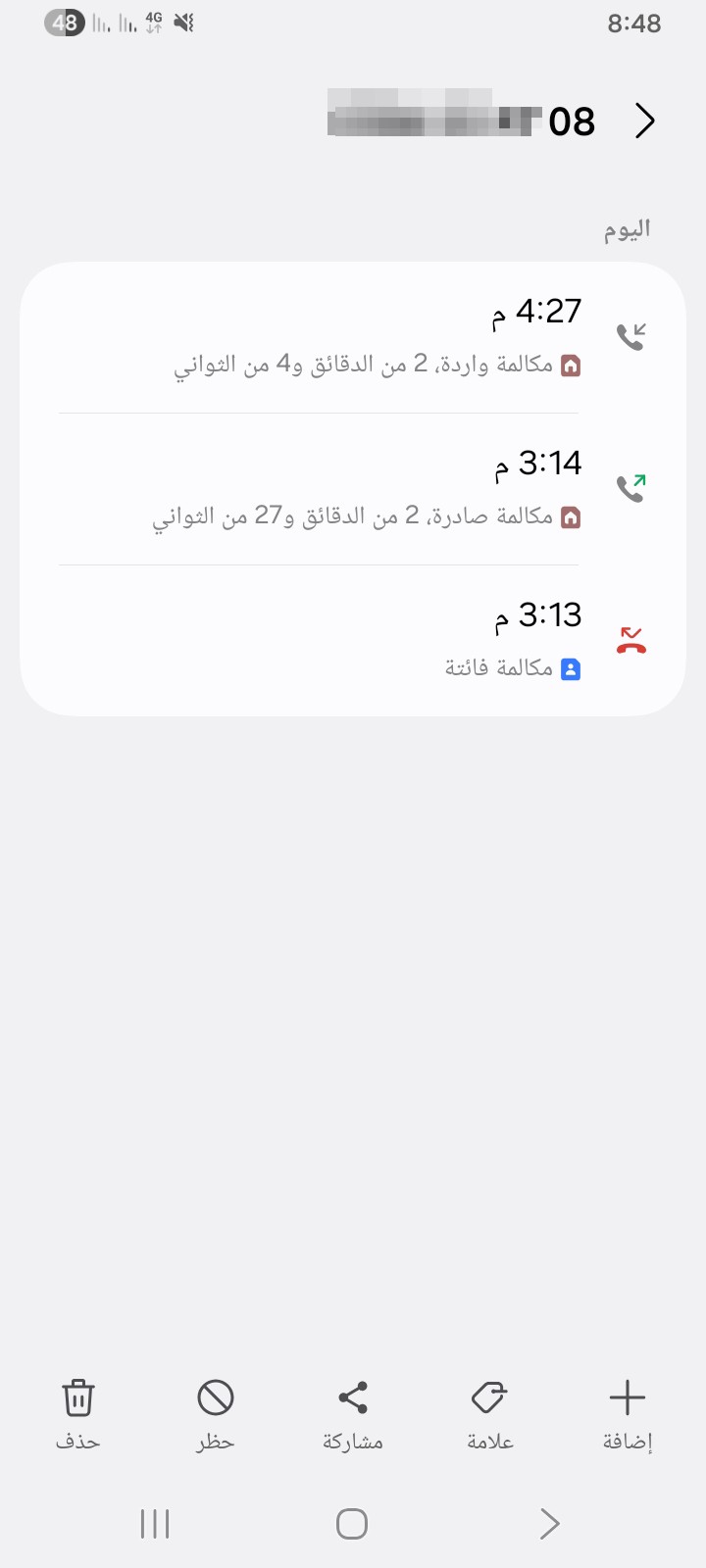This screenshot has height=1568, width=706.
Task: Share via the مشاركة button
Action: 353,1415
